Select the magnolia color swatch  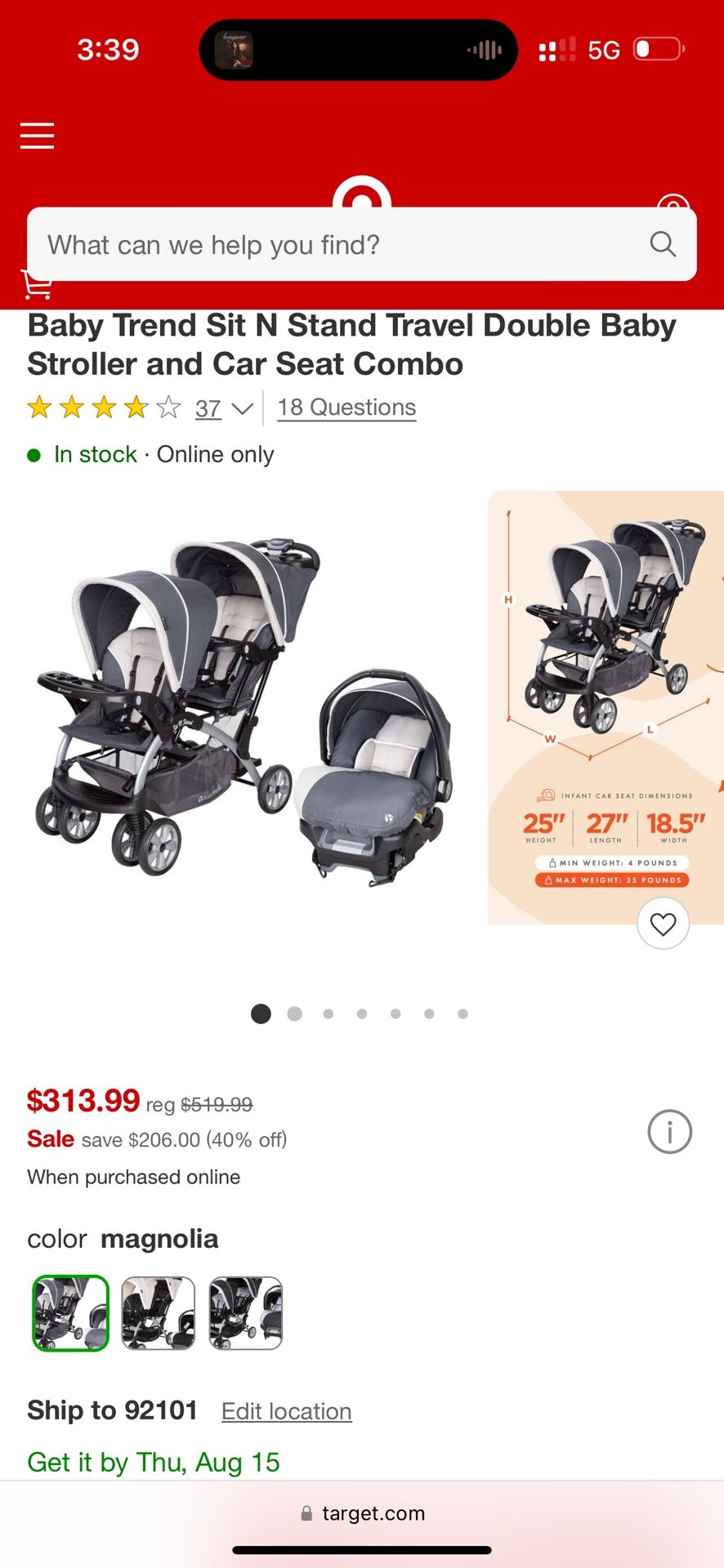69,1313
